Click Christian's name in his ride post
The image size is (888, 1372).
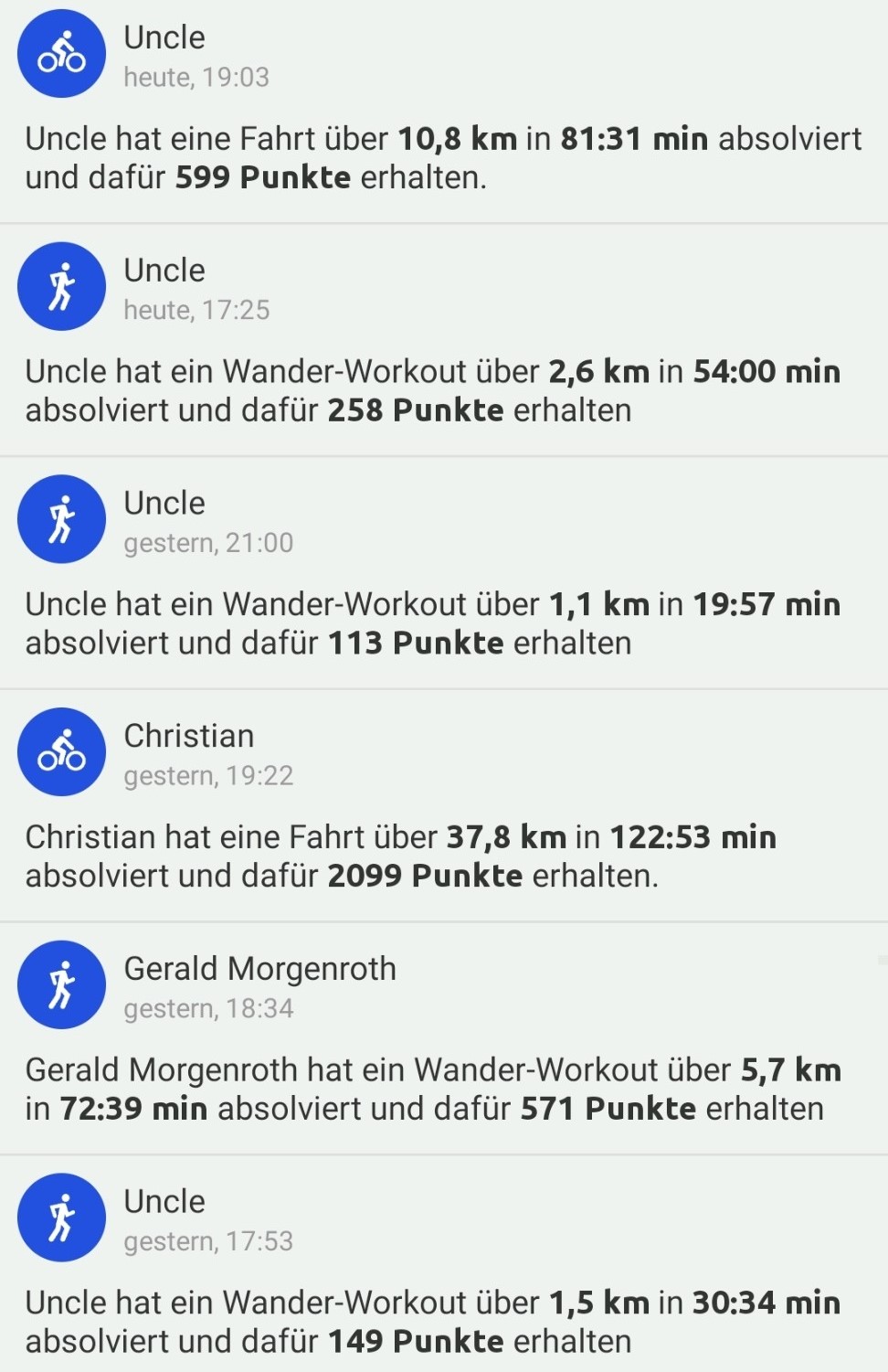coord(189,735)
